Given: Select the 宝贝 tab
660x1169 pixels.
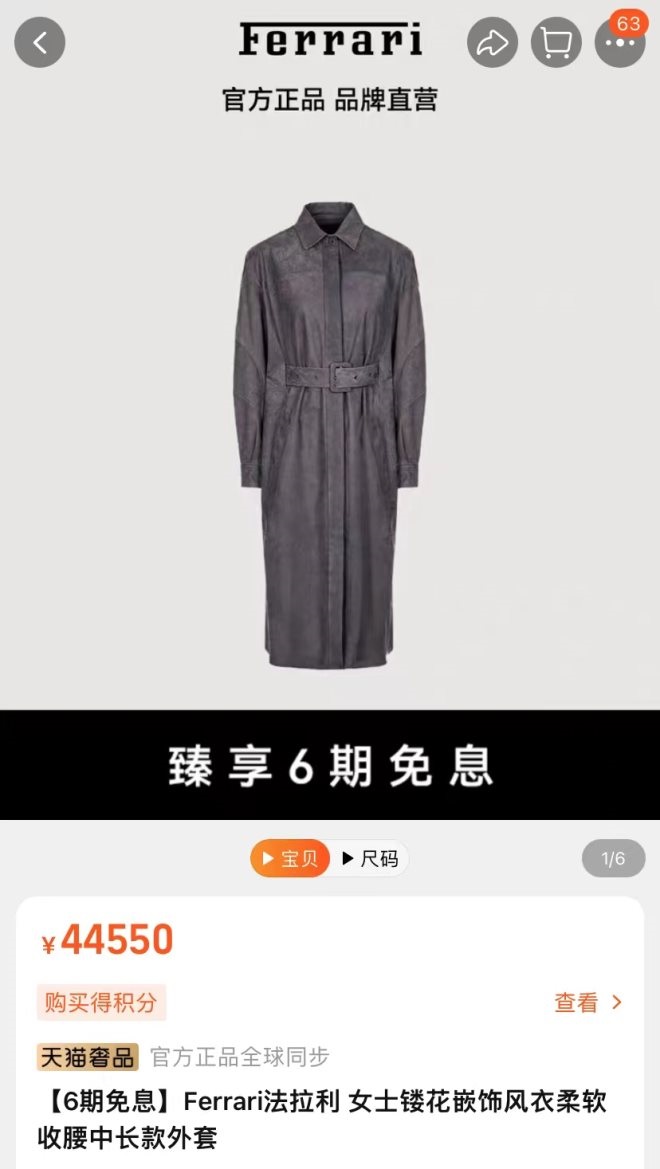Looking at the screenshot, I should pyautogui.click(x=289, y=858).
